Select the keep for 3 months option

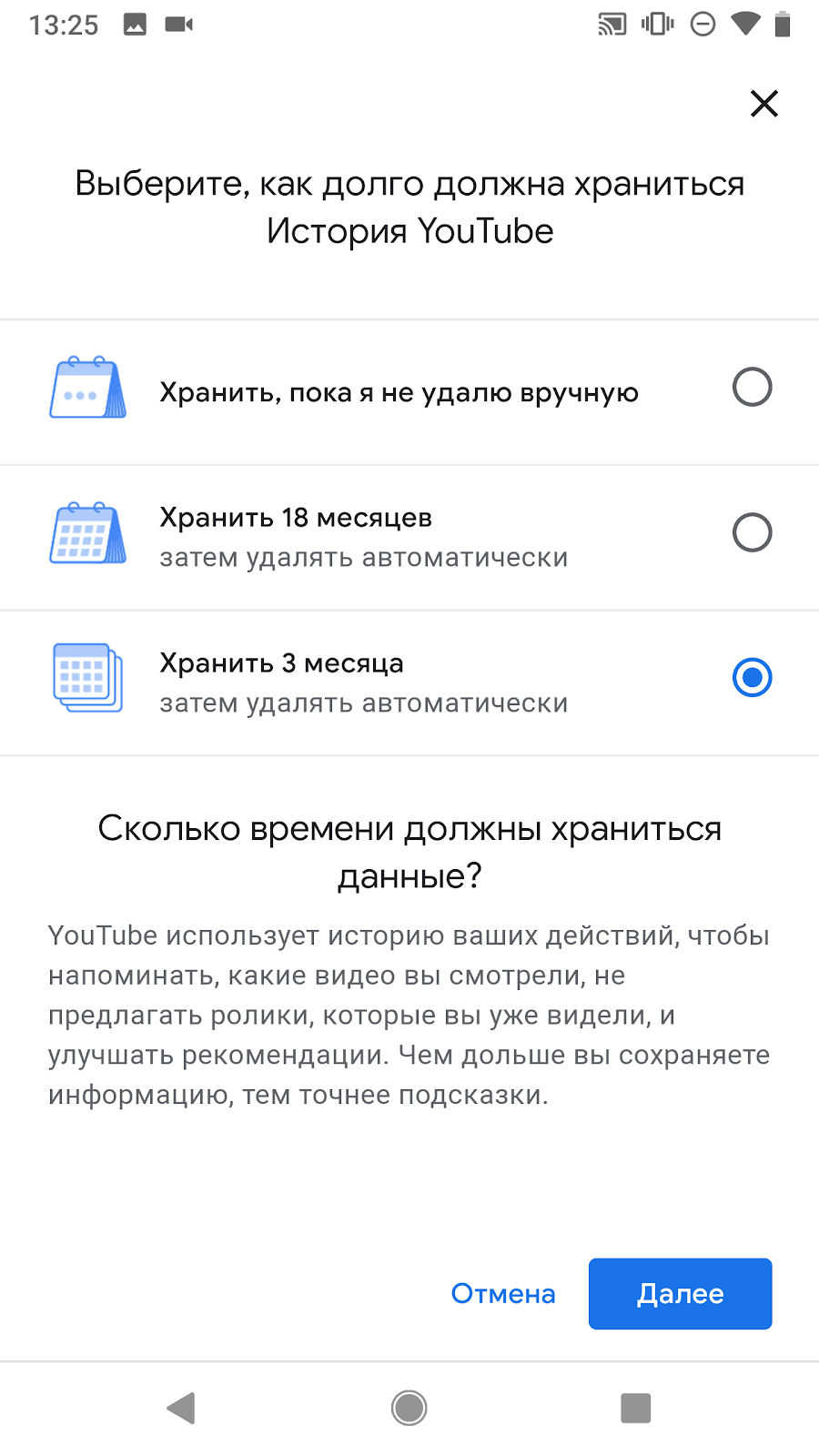(409, 682)
